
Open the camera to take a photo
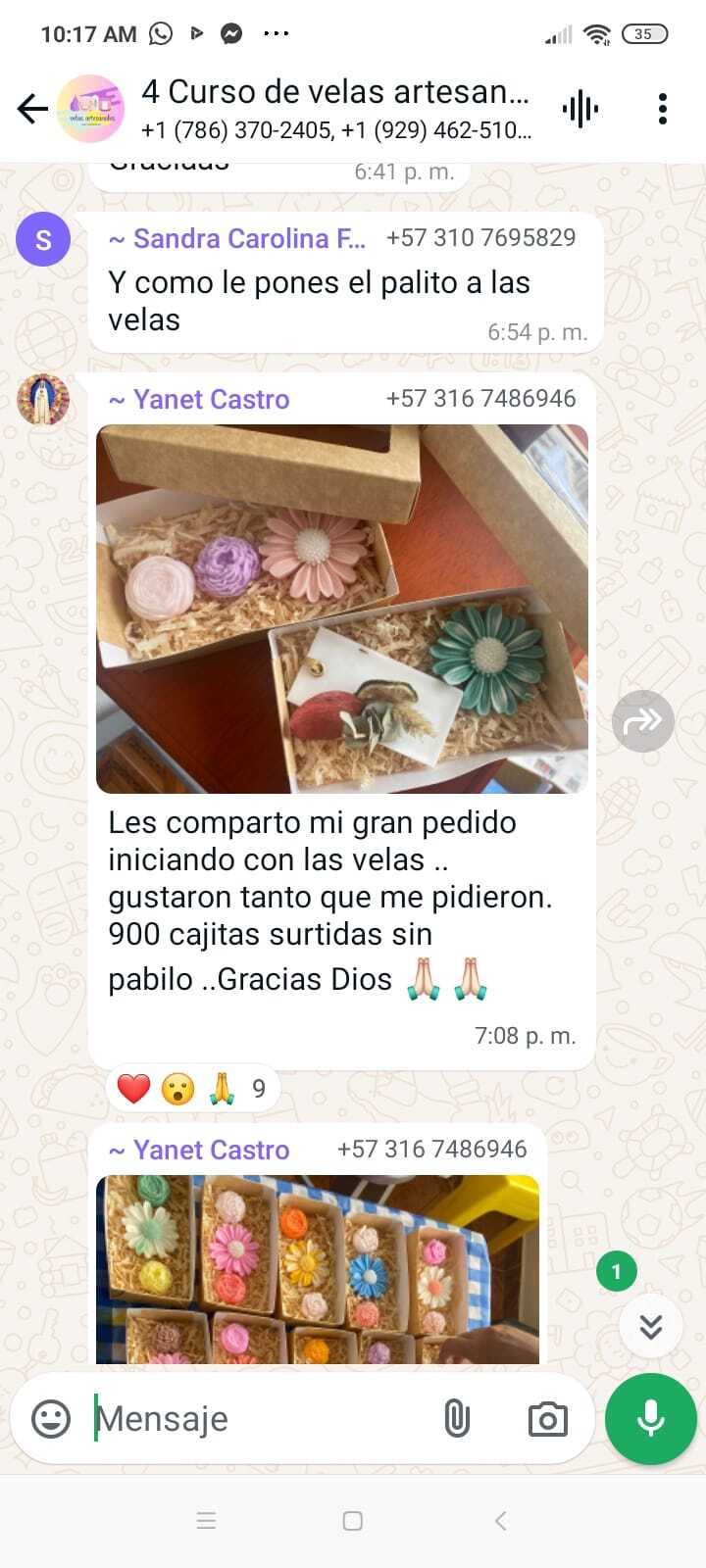547,1418
